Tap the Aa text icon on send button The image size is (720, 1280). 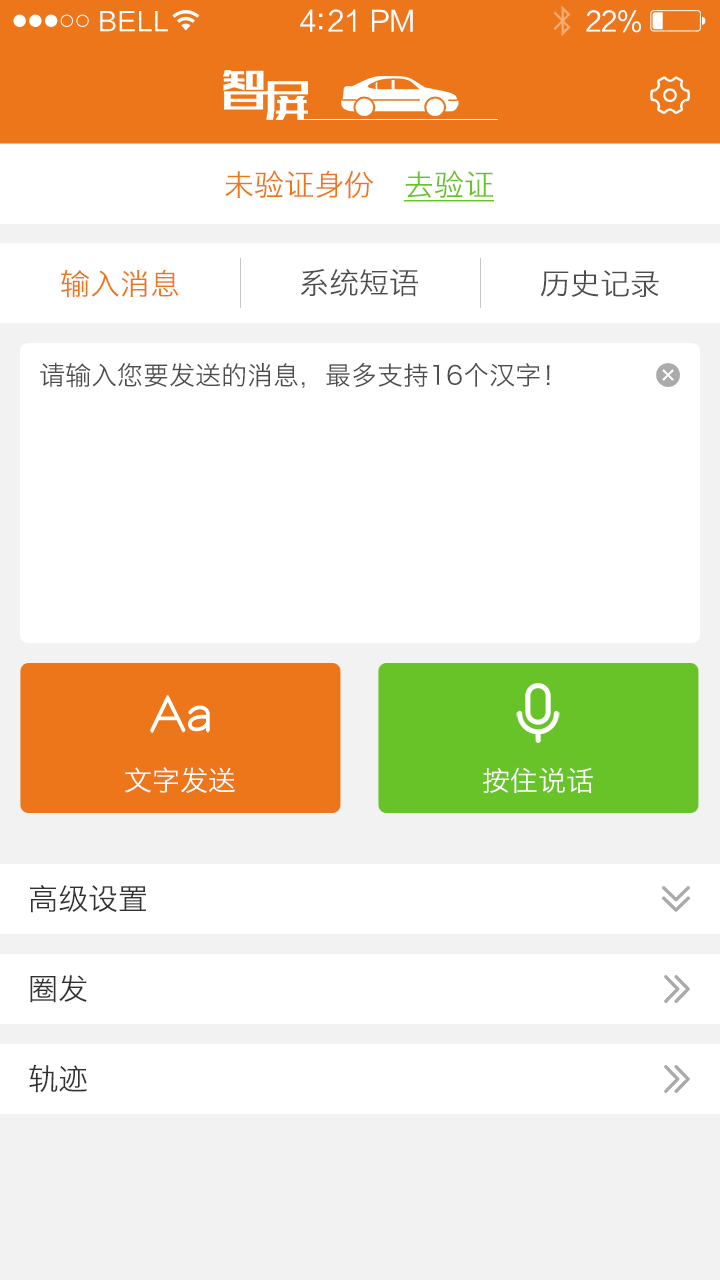(x=180, y=712)
